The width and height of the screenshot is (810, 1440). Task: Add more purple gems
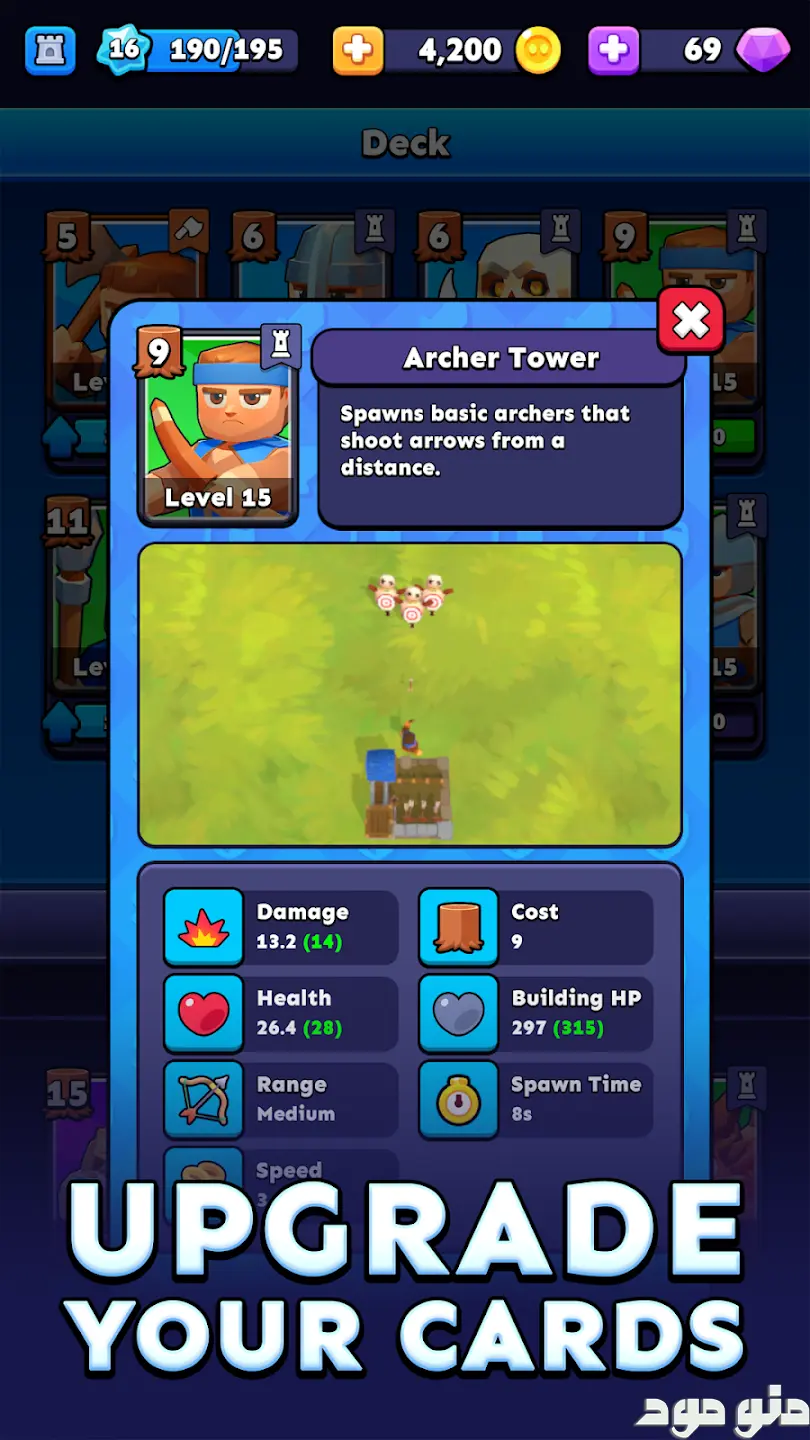[613, 50]
